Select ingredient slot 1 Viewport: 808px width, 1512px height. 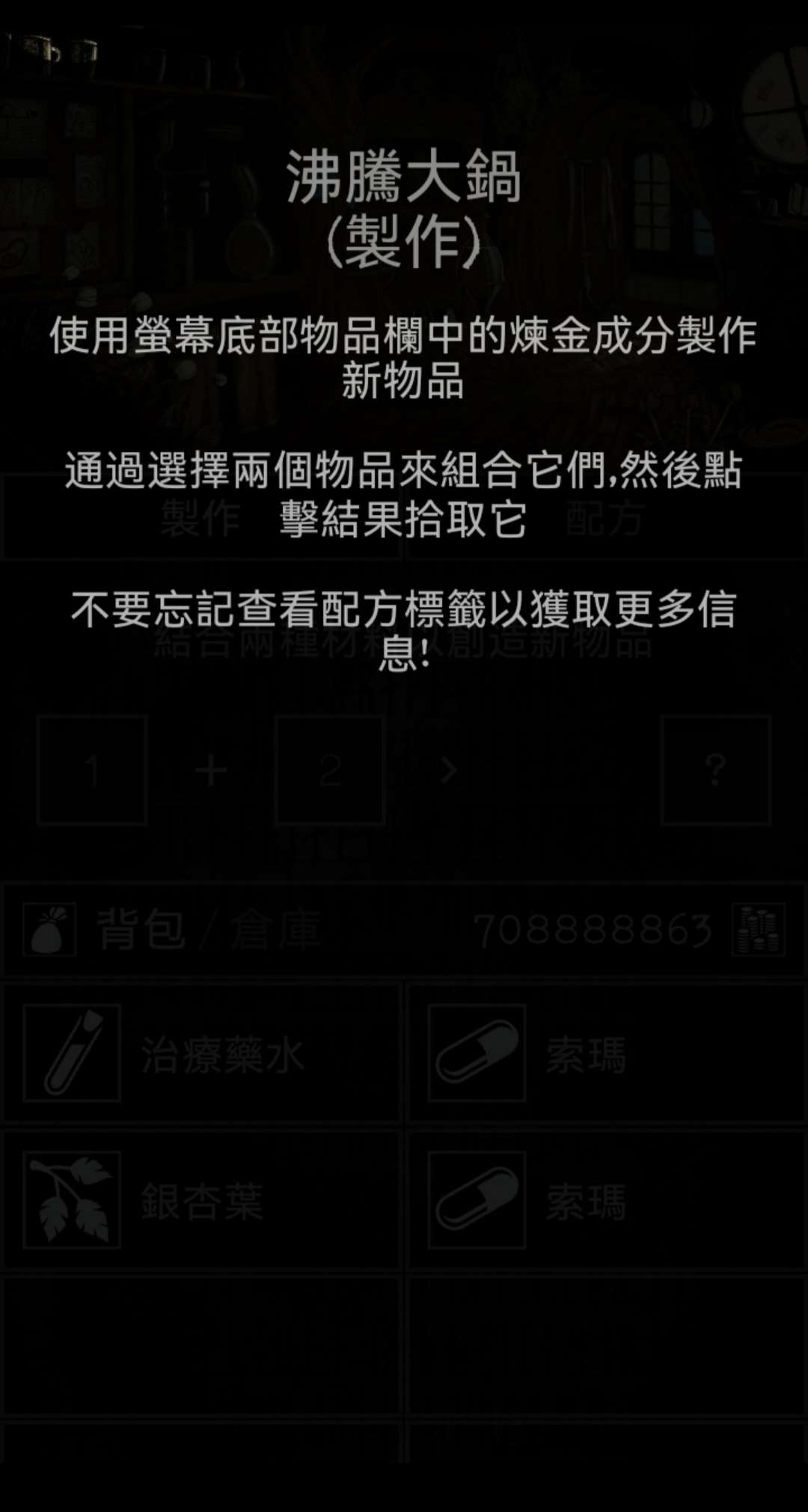tap(92, 769)
